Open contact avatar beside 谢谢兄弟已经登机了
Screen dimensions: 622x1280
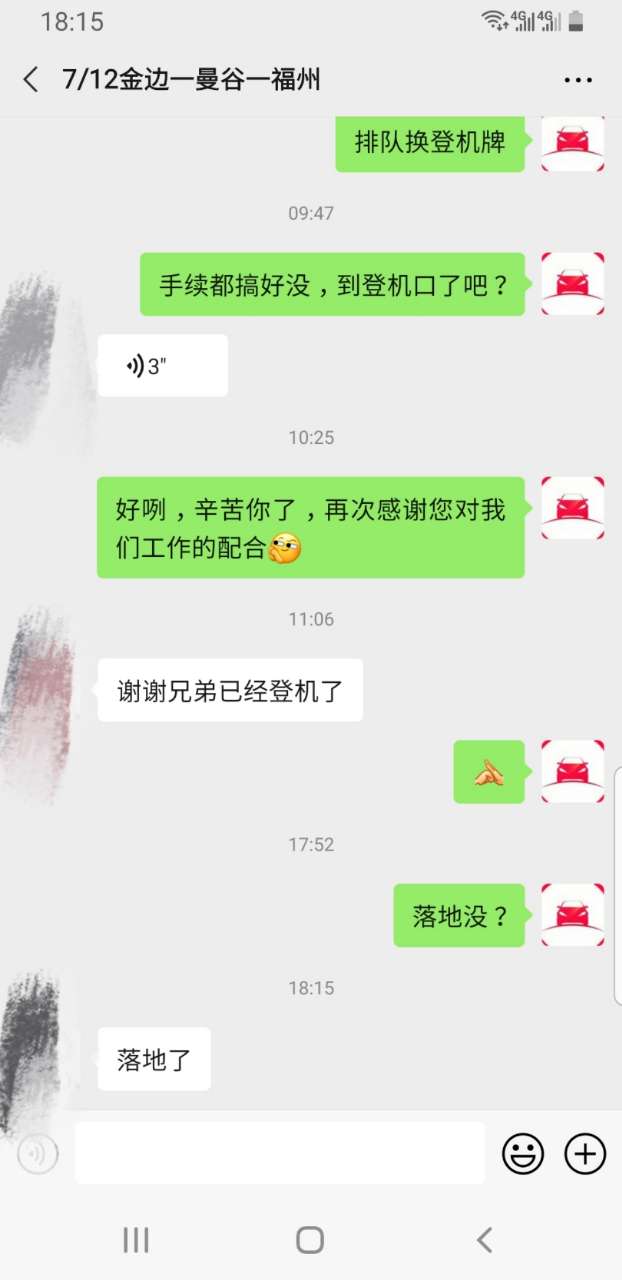coord(45,690)
